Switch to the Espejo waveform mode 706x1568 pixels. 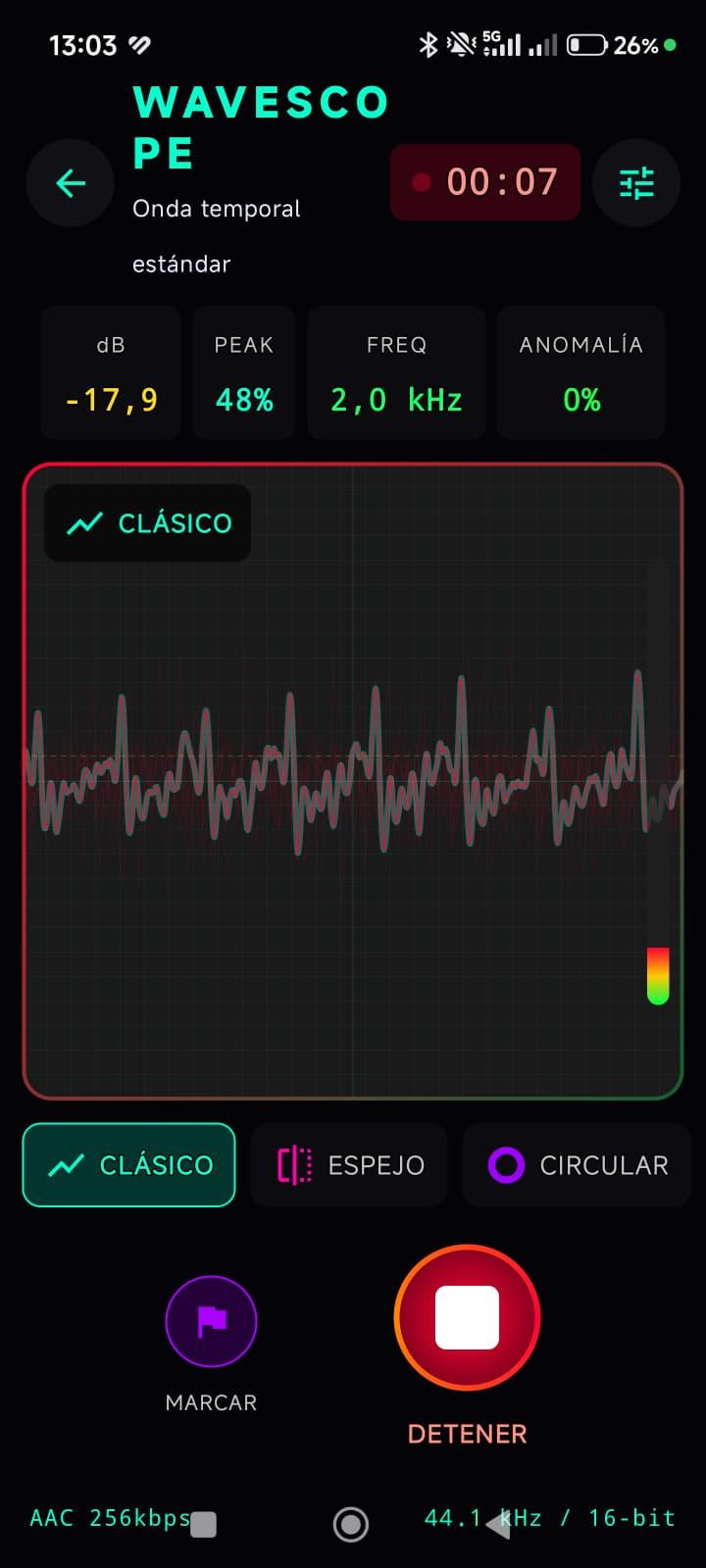point(350,1164)
